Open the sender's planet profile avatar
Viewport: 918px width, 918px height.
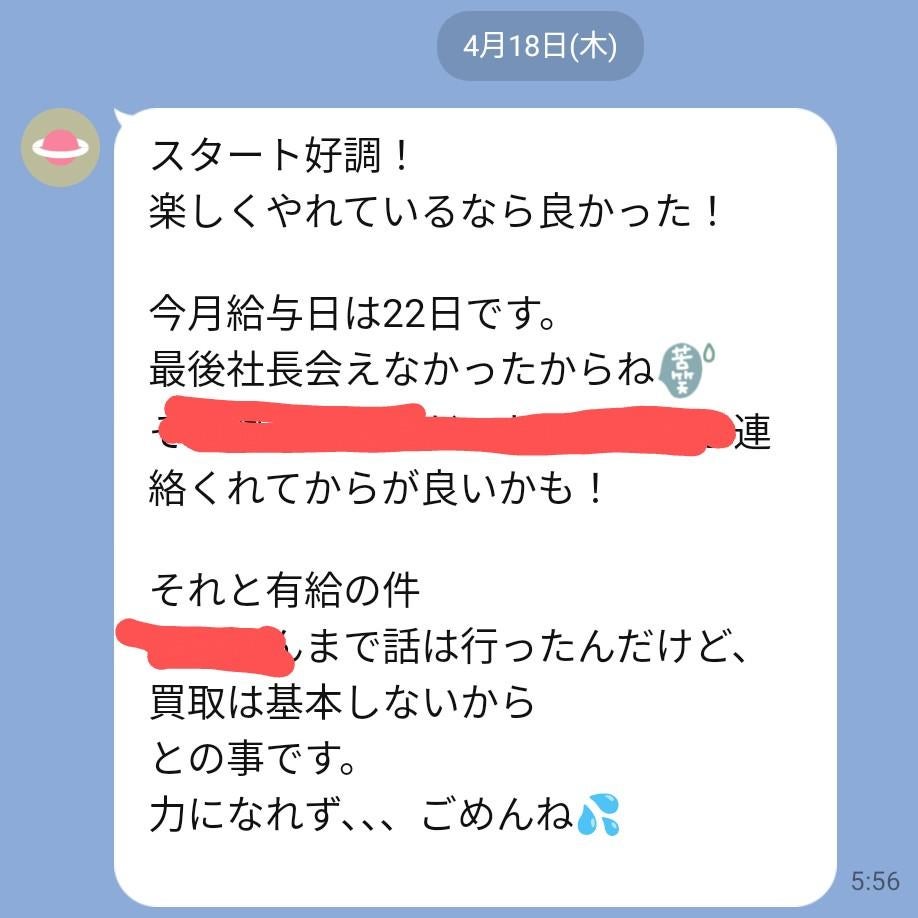[61, 148]
